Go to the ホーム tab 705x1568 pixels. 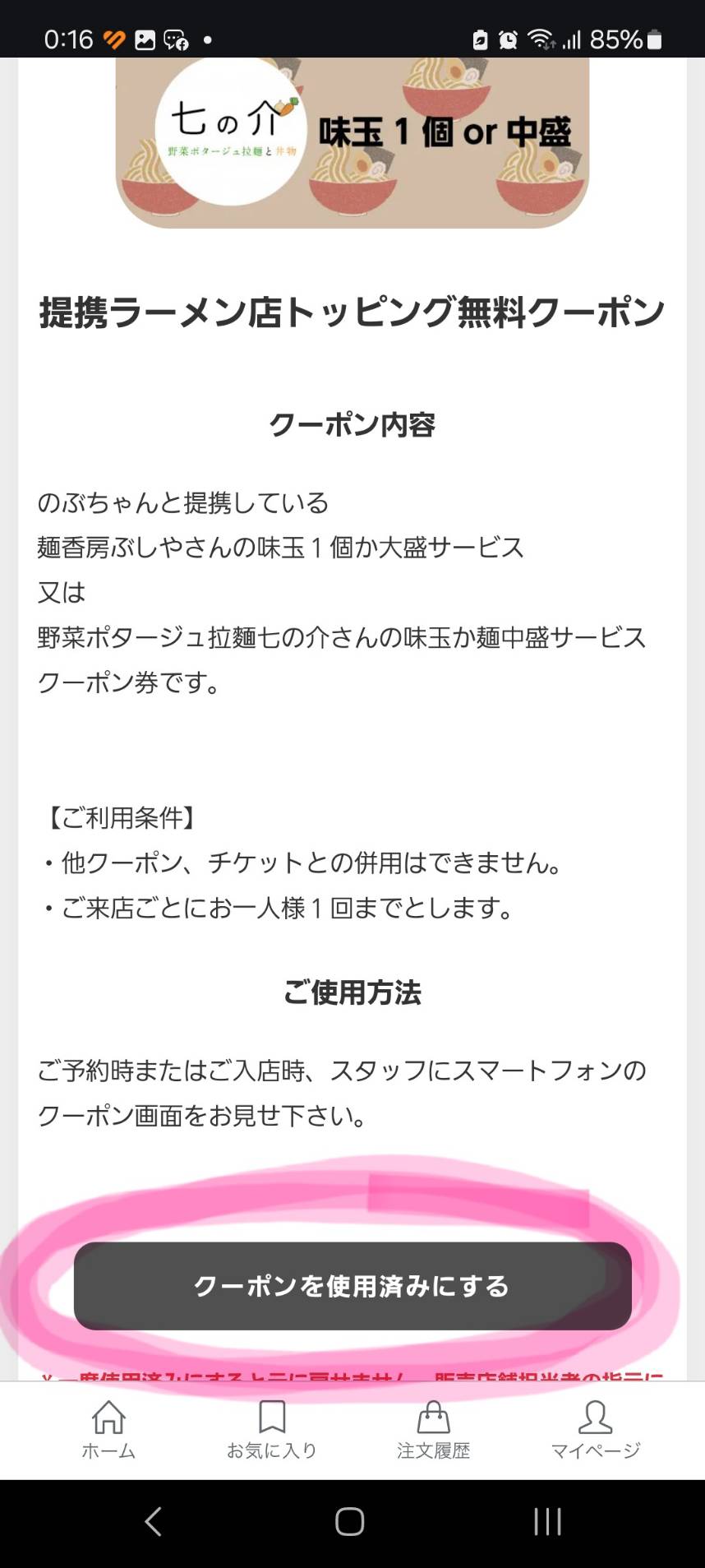(x=108, y=1430)
